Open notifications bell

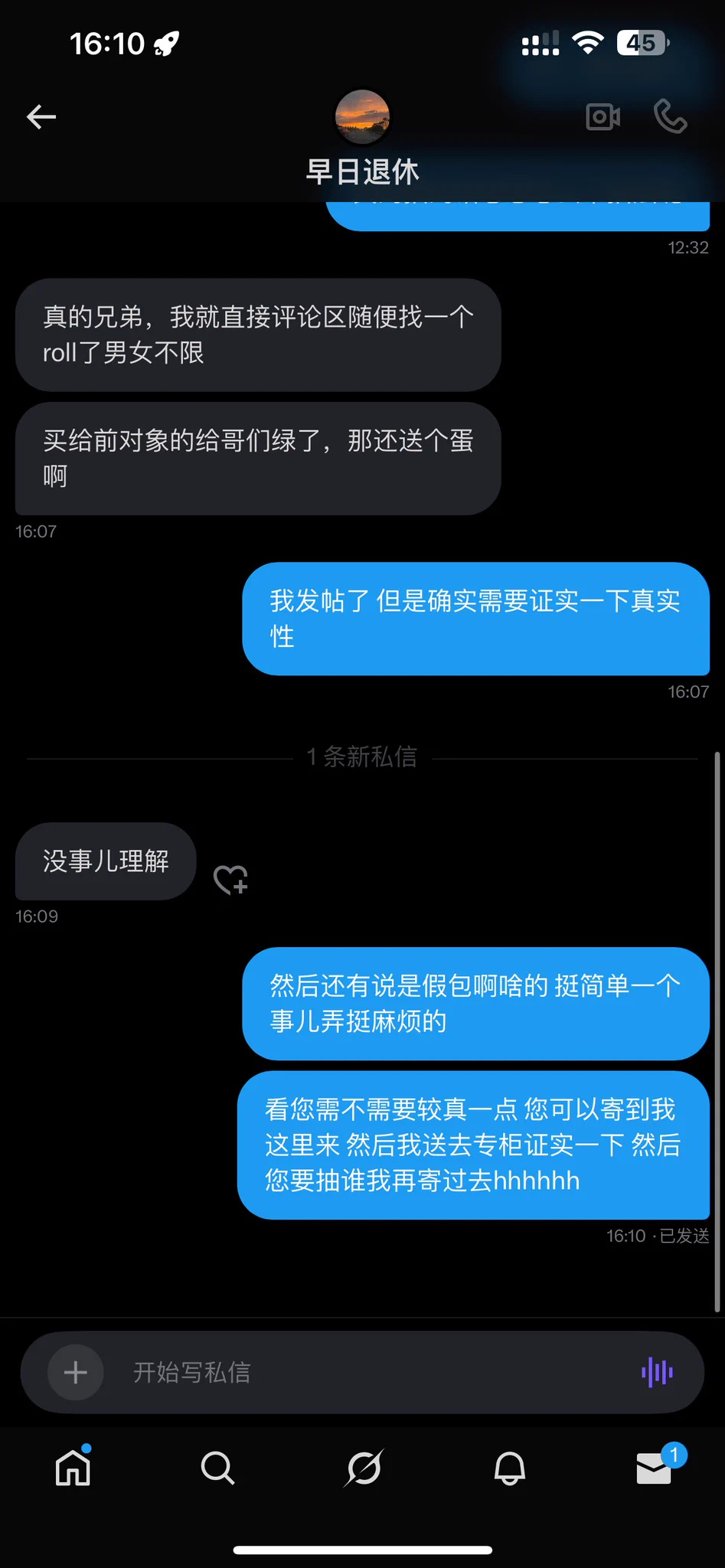tap(508, 1468)
